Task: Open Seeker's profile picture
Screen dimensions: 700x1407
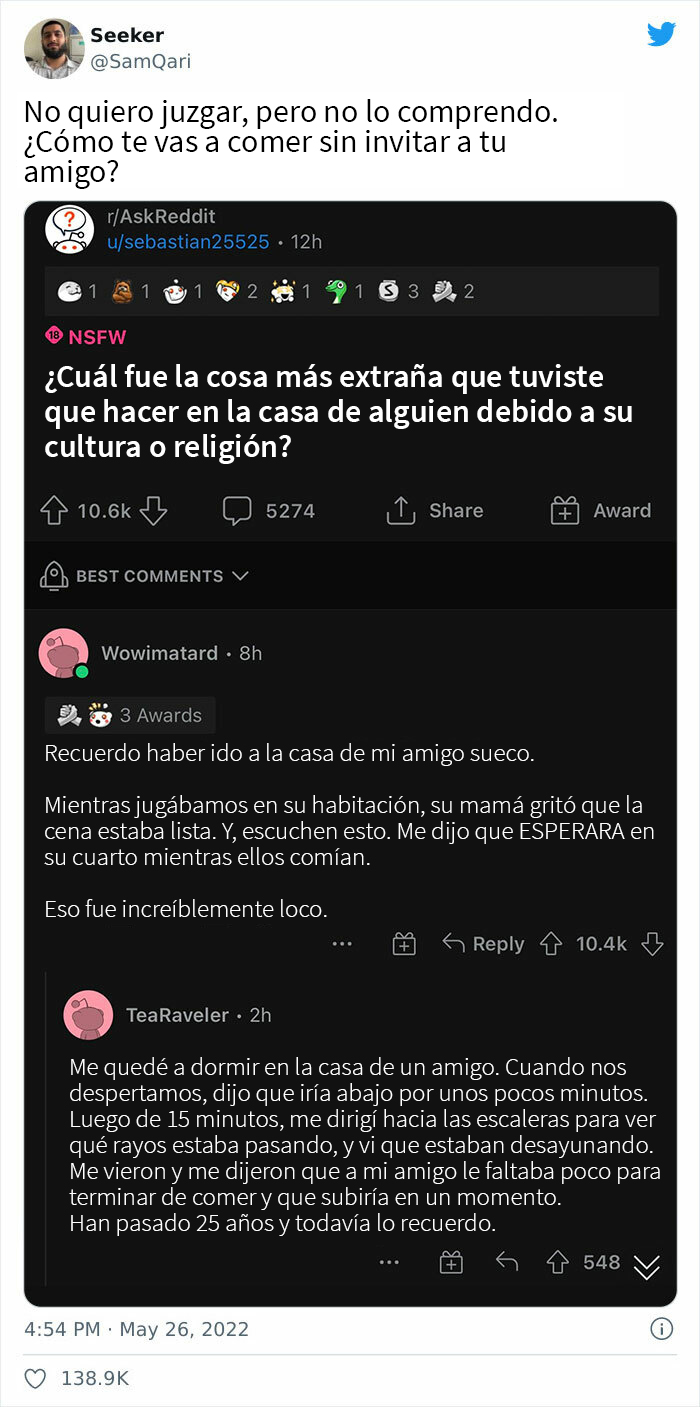Action: coord(52,48)
